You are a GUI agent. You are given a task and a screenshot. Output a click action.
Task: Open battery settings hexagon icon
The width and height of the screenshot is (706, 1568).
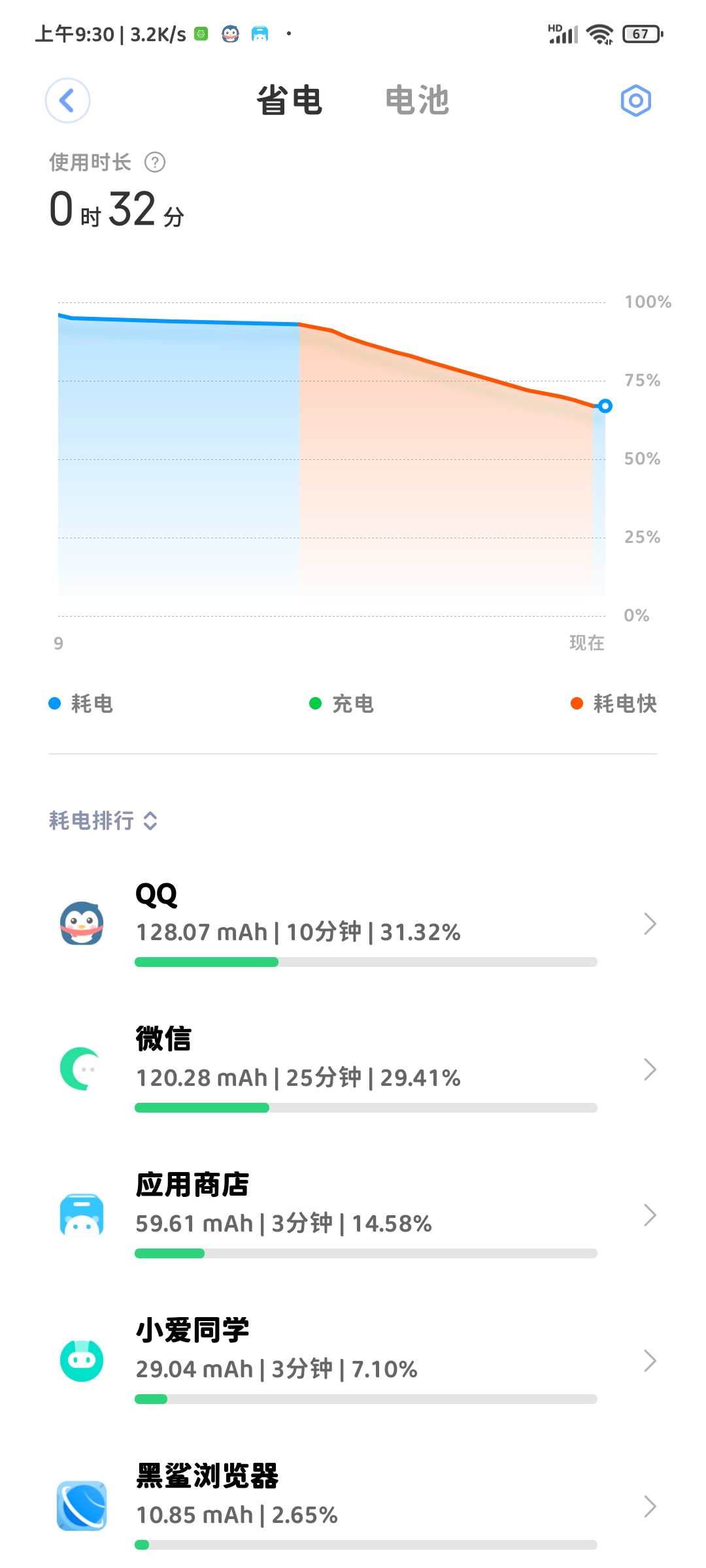point(635,101)
